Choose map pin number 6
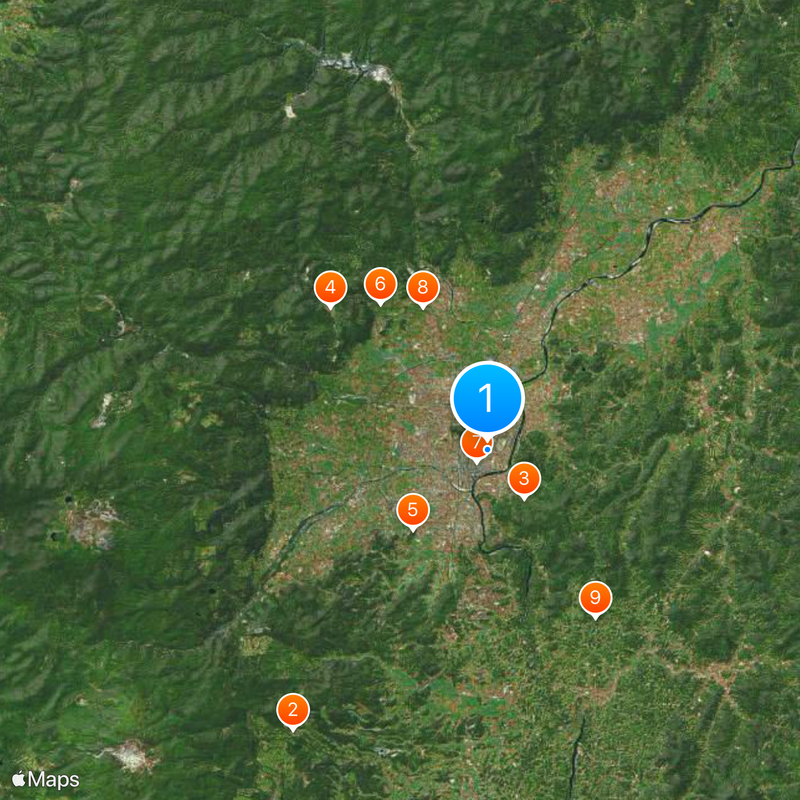The image size is (800, 800). click(379, 285)
